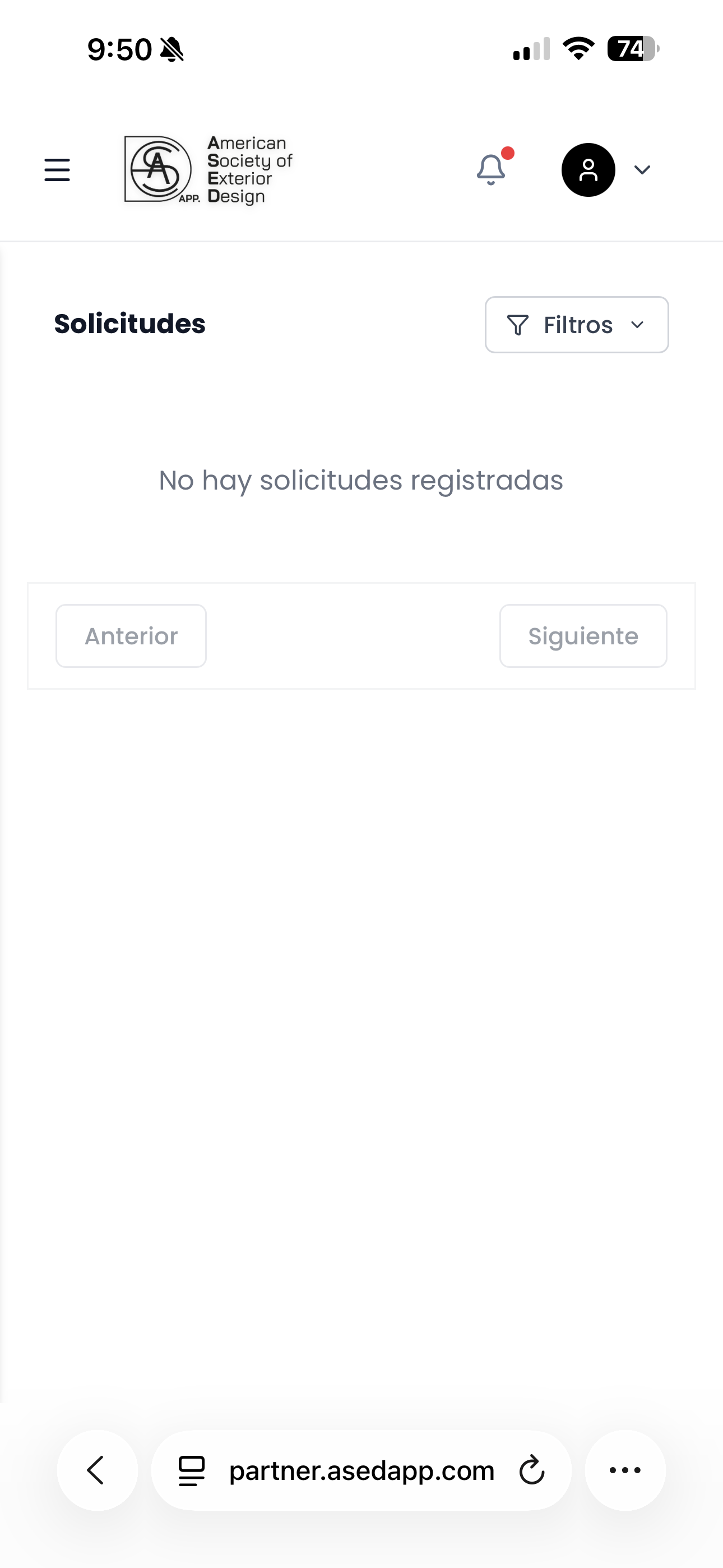The image size is (723, 1568).
Task: Open the profile avatar icon
Action: pos(587,170)
